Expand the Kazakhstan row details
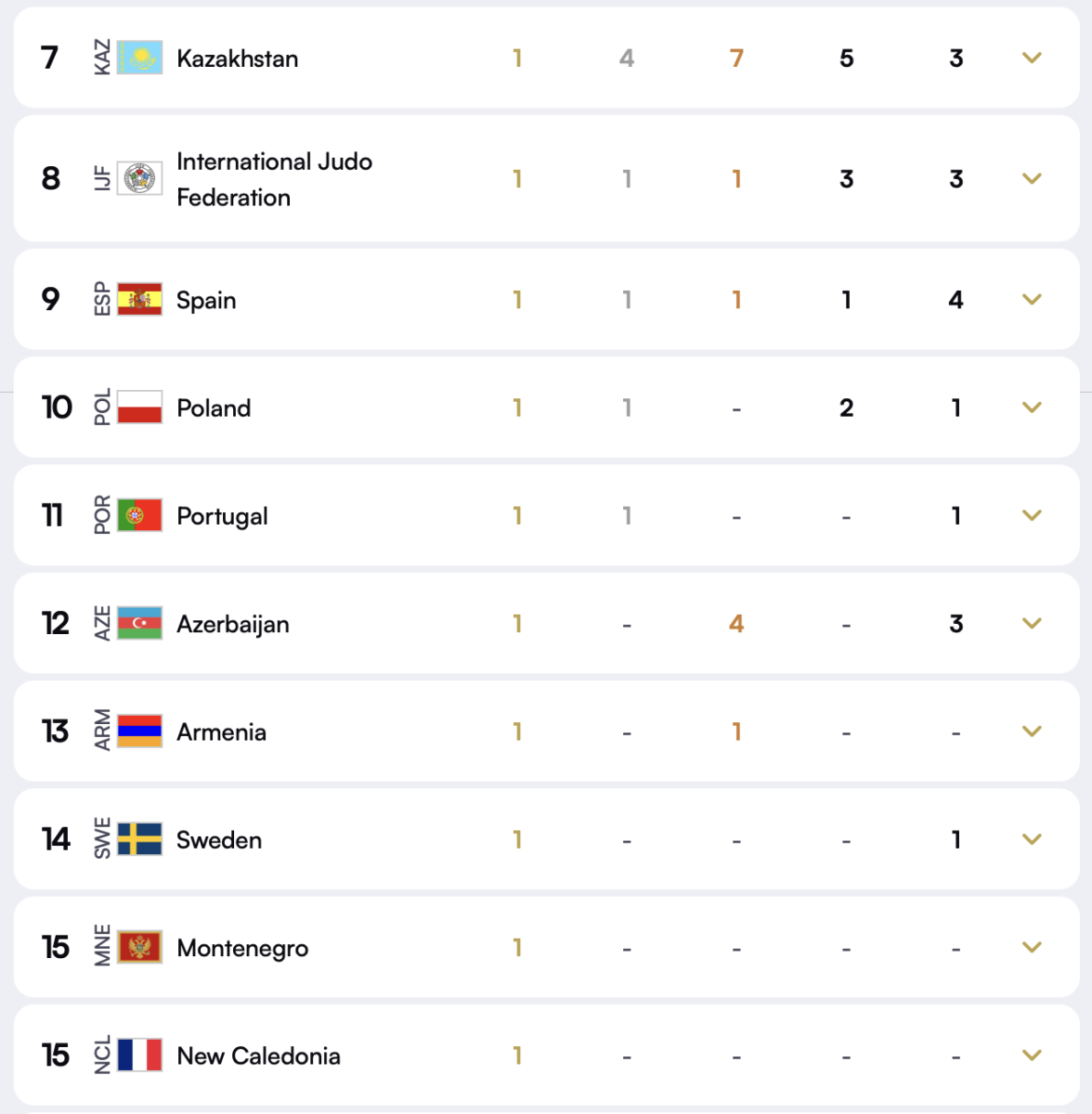Screen dimensions: 1092x1114 (1031, 58)
